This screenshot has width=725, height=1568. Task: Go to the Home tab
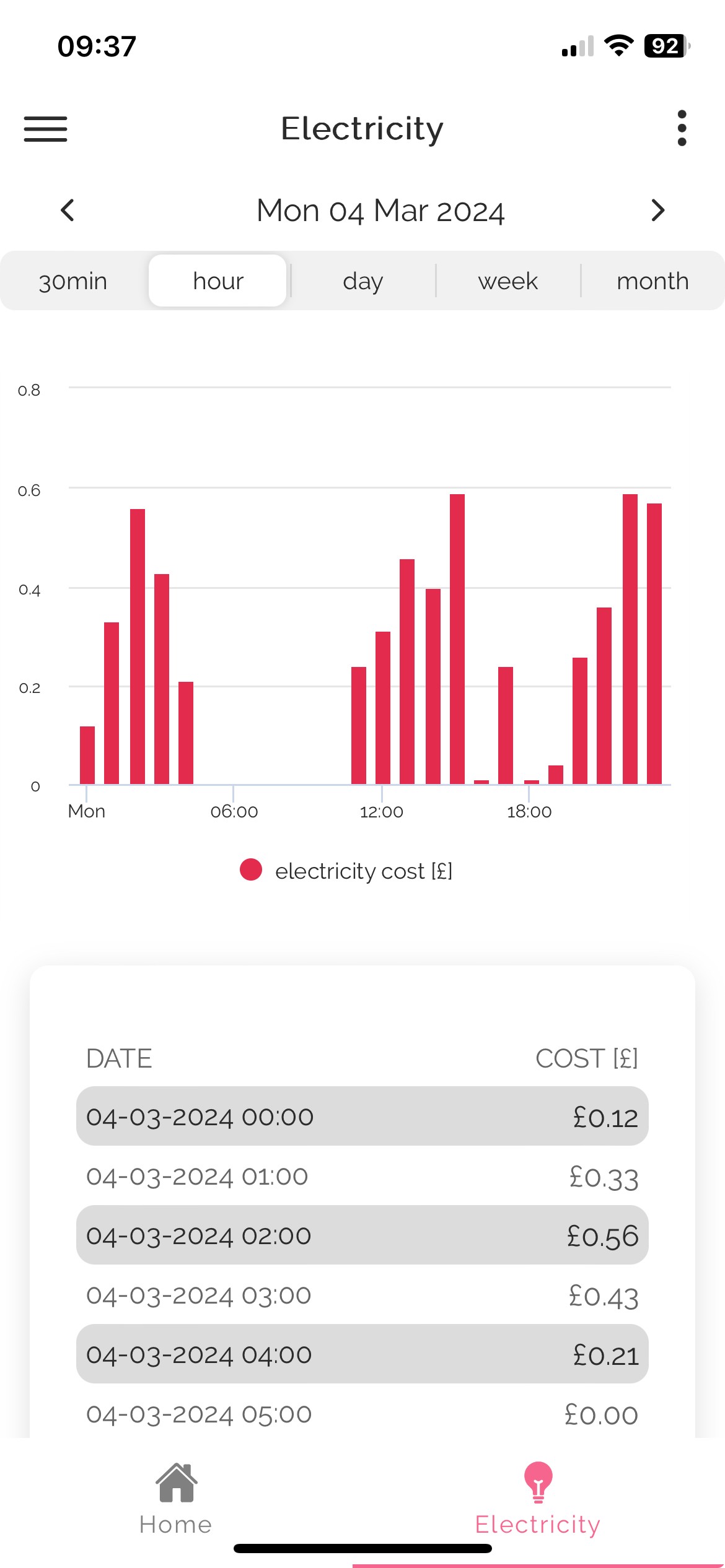tap(176, 1499)
